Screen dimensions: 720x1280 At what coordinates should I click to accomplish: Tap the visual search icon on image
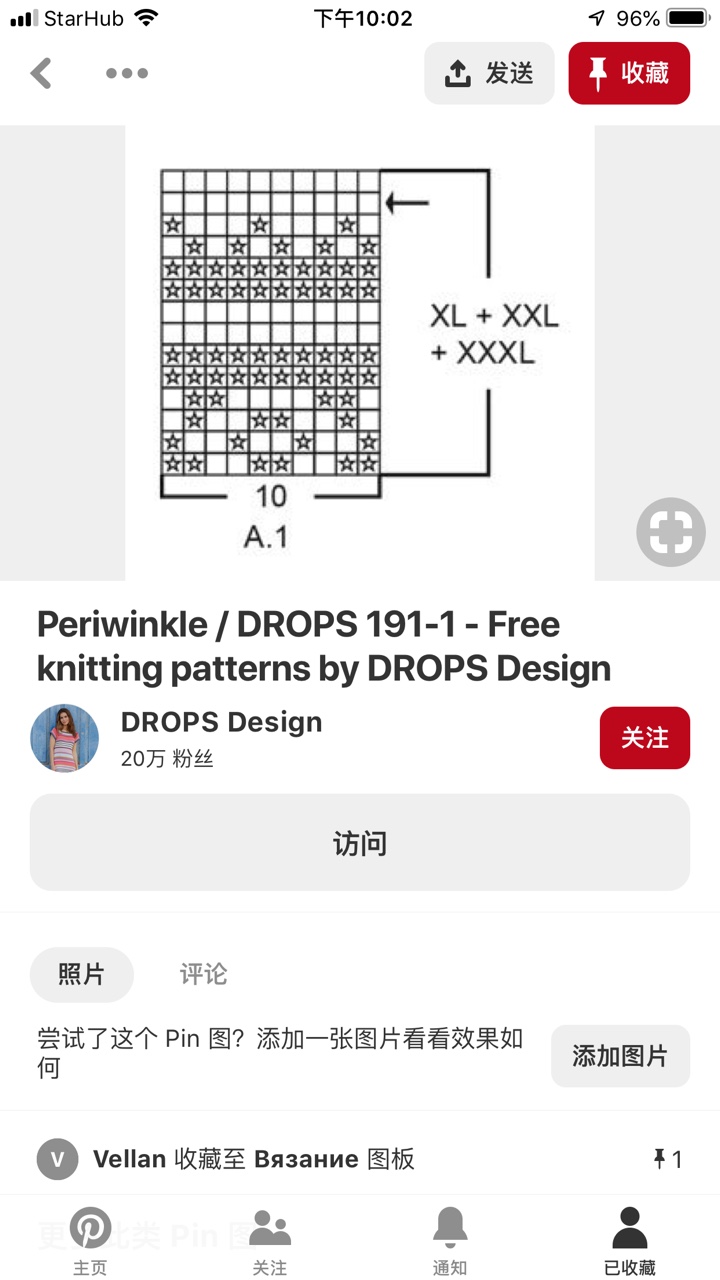671,532
